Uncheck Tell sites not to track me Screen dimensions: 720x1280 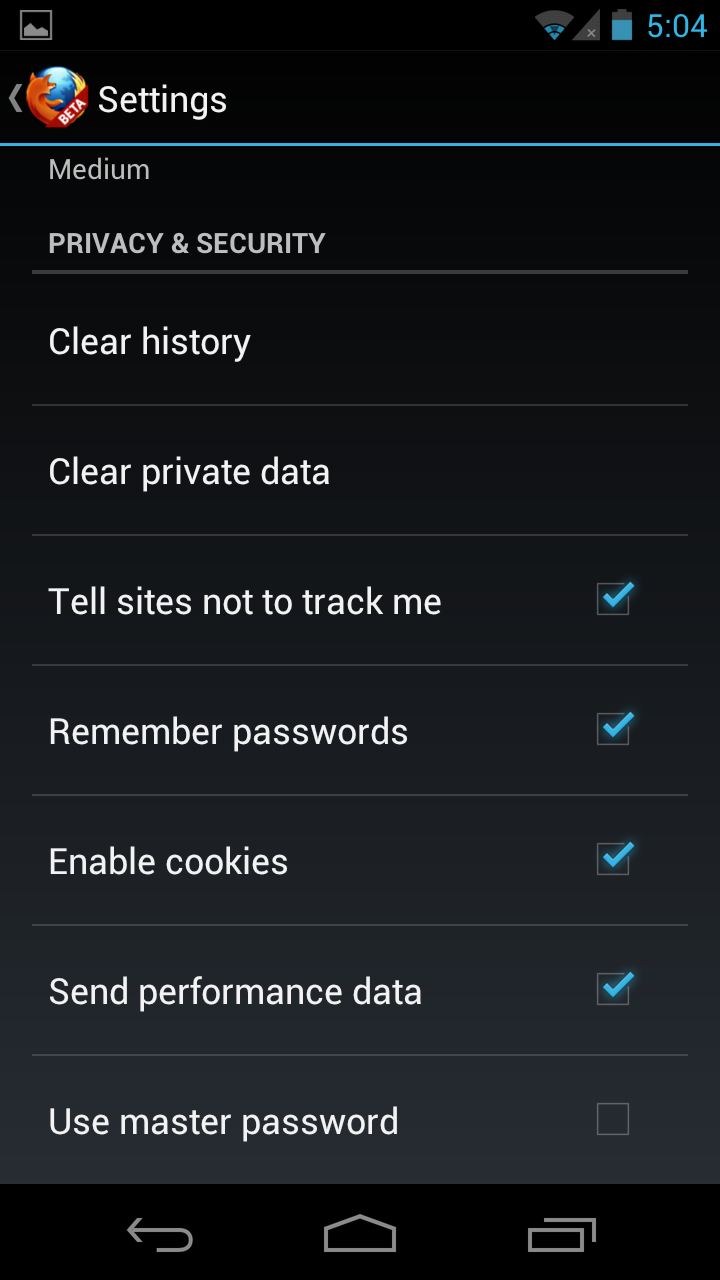click(613, 600)
